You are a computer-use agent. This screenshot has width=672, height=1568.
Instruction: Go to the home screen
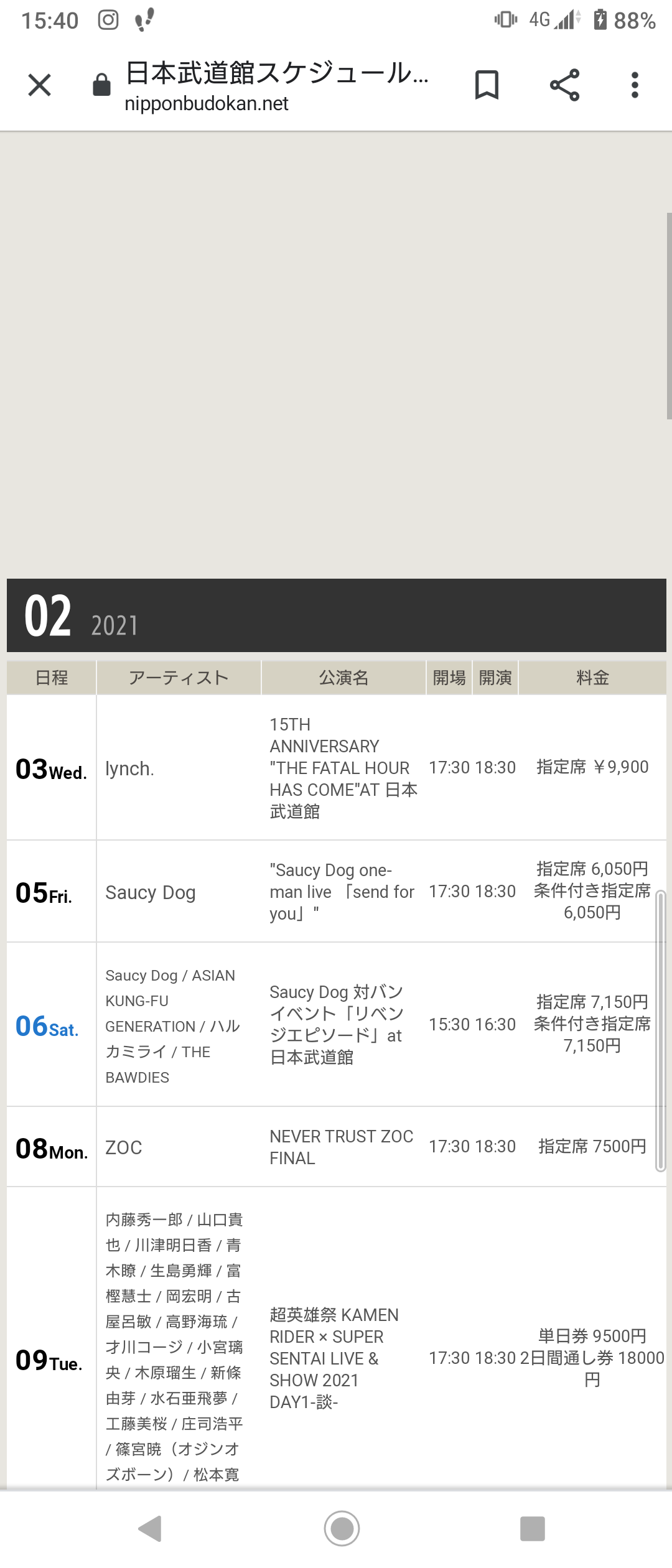[x=342, y=1529]
